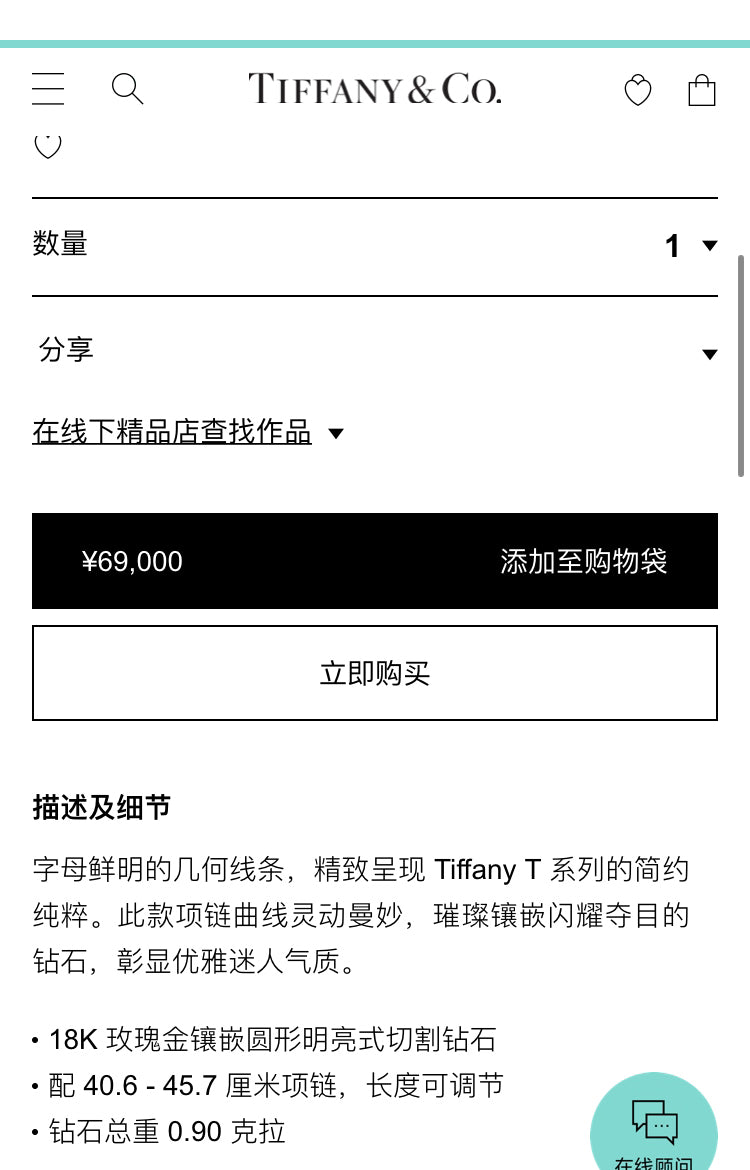This screenshot has height=1170, width=750.
Task: Expand 在线下精品店查找作品 link
Action: (186, 432)
